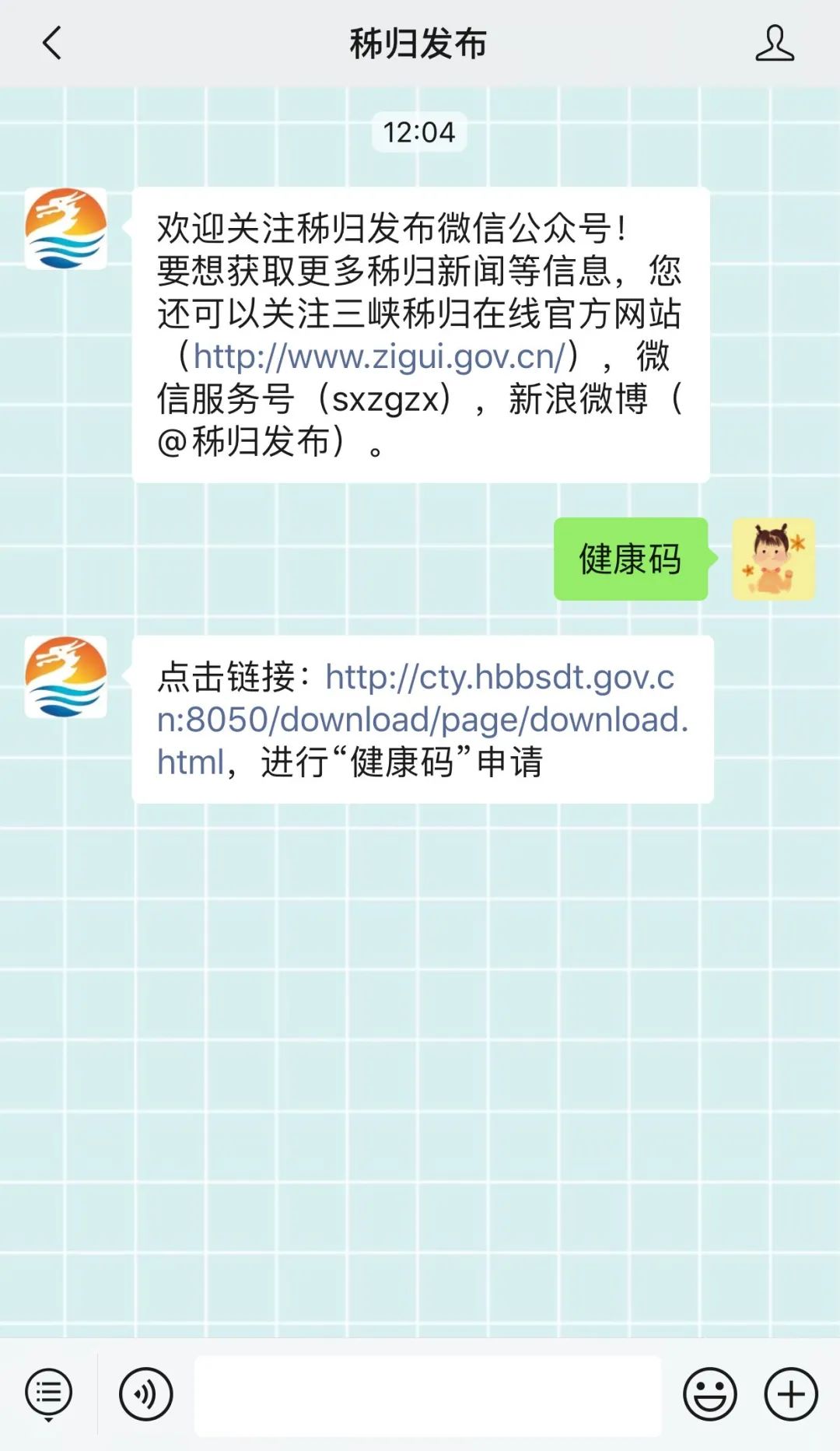Tap 秭归发布 avatar beside the welcome message
The width and height of the screenshot is (840, 1451).
66,229
